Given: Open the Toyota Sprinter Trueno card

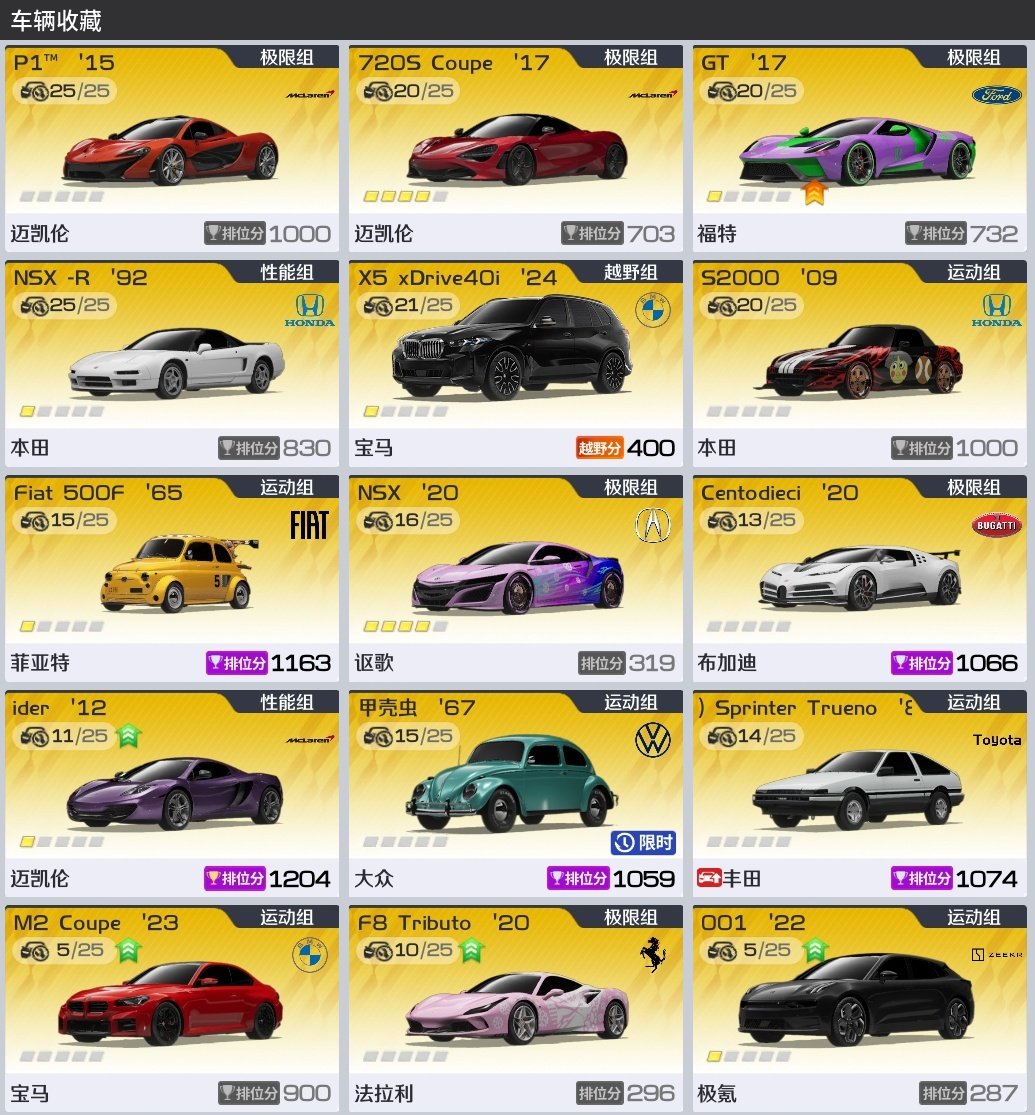Looking at the screenshot, I should pos(859,793).
